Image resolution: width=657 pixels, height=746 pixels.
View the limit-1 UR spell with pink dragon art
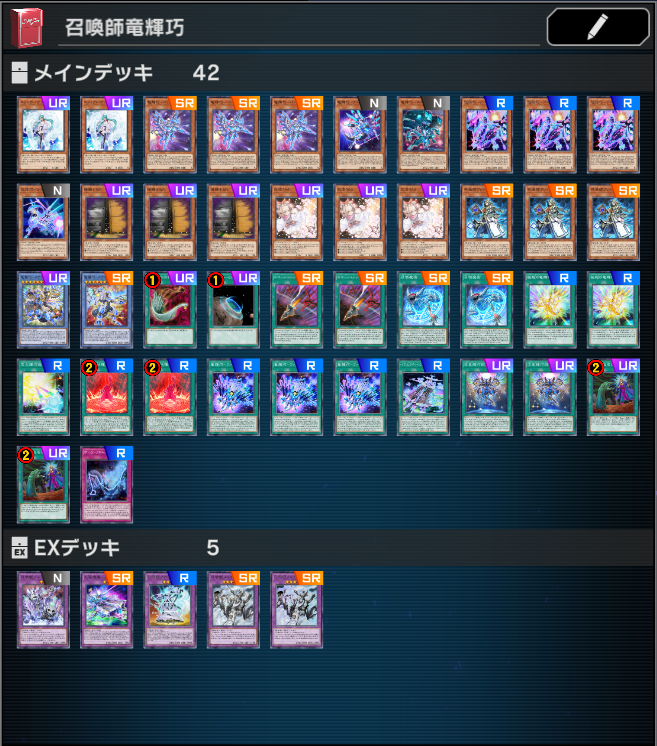click(169, 310)
